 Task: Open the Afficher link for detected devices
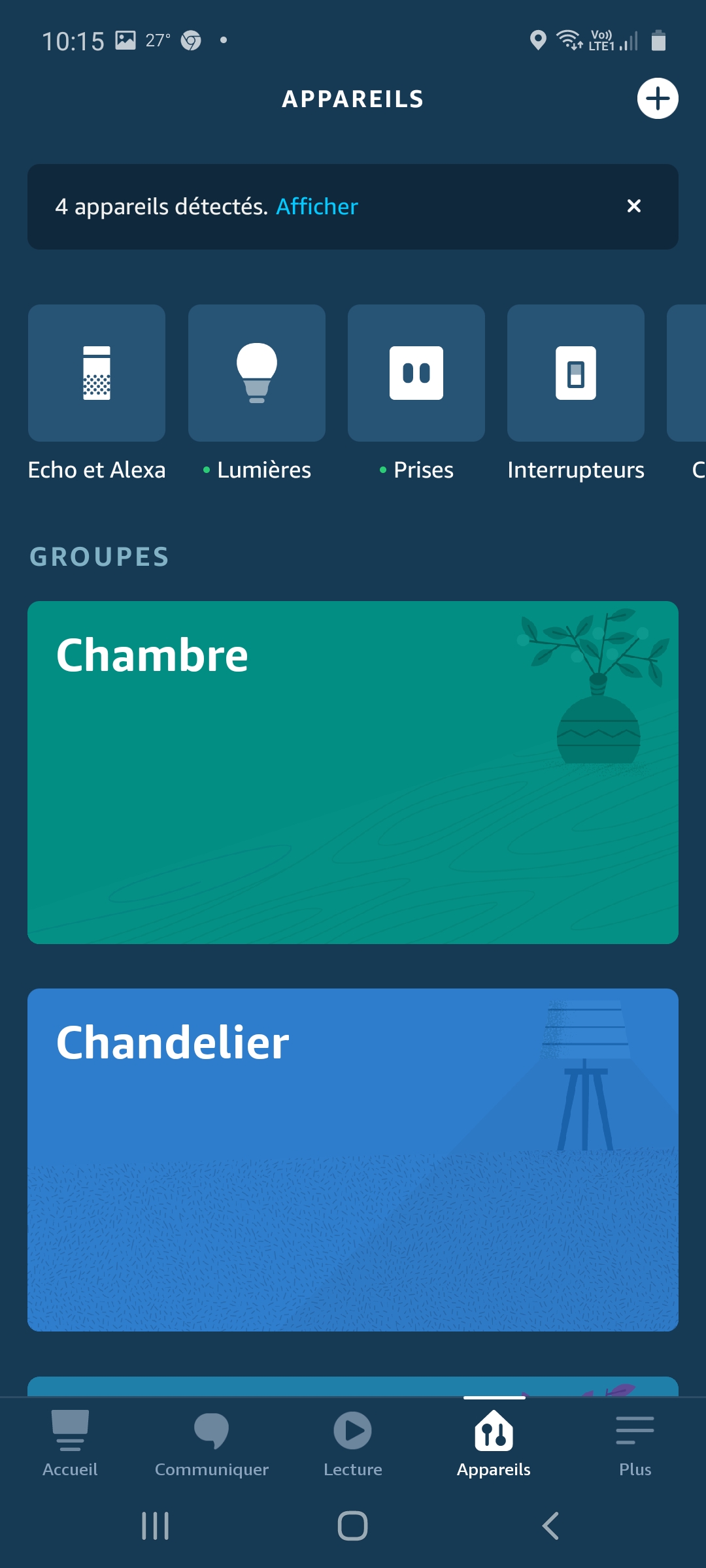click(x=317, y=206)
